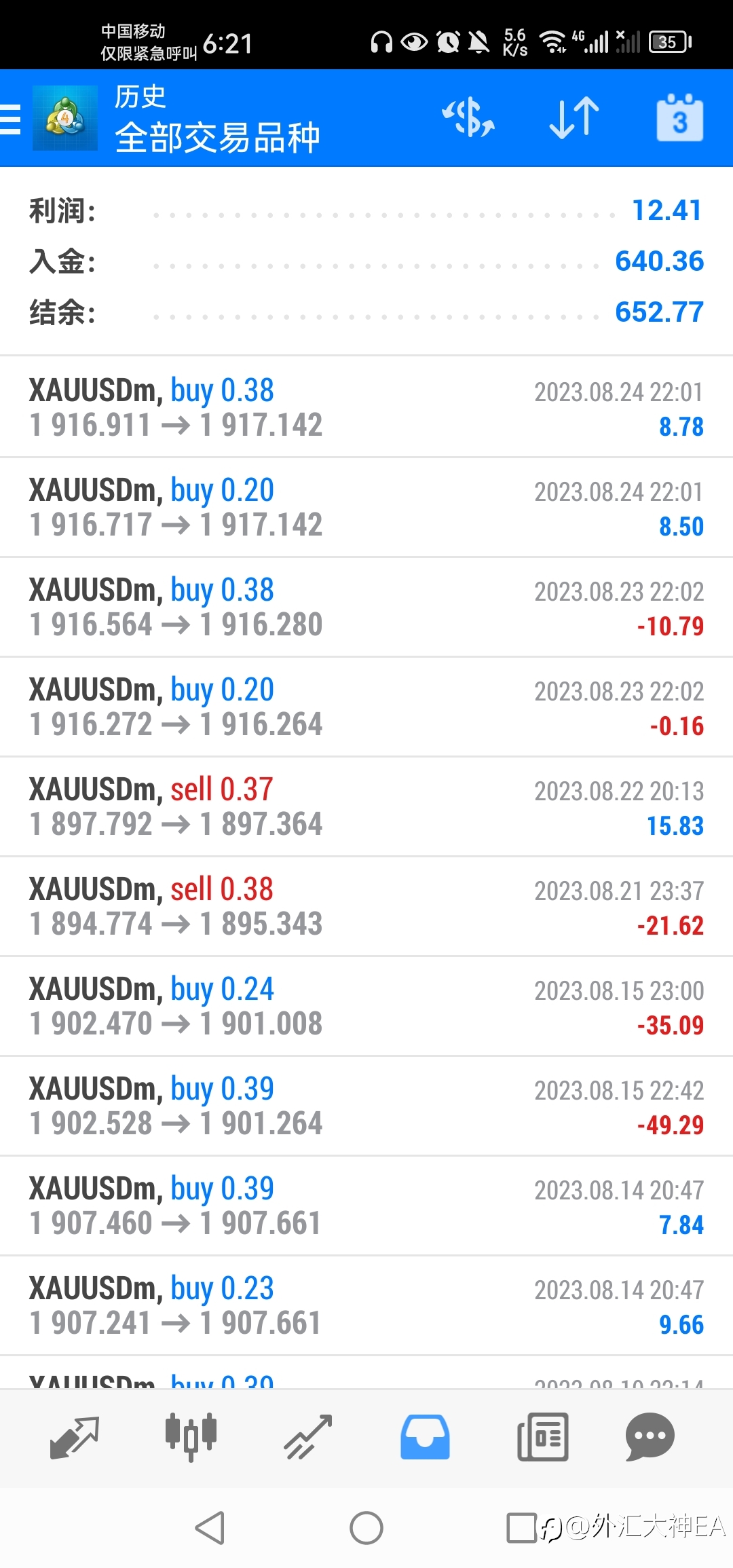Go to the News tab
The width and height of the screenshot is (733, 1568).
pos(542,1437)
